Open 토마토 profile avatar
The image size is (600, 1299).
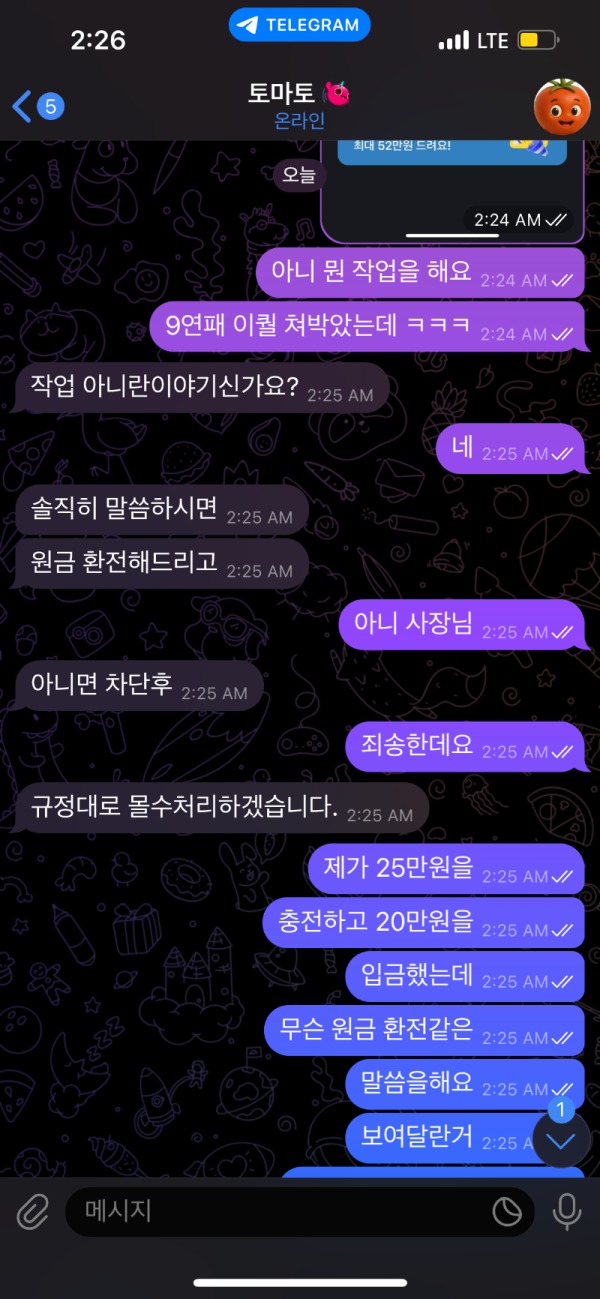pos(562,106)
